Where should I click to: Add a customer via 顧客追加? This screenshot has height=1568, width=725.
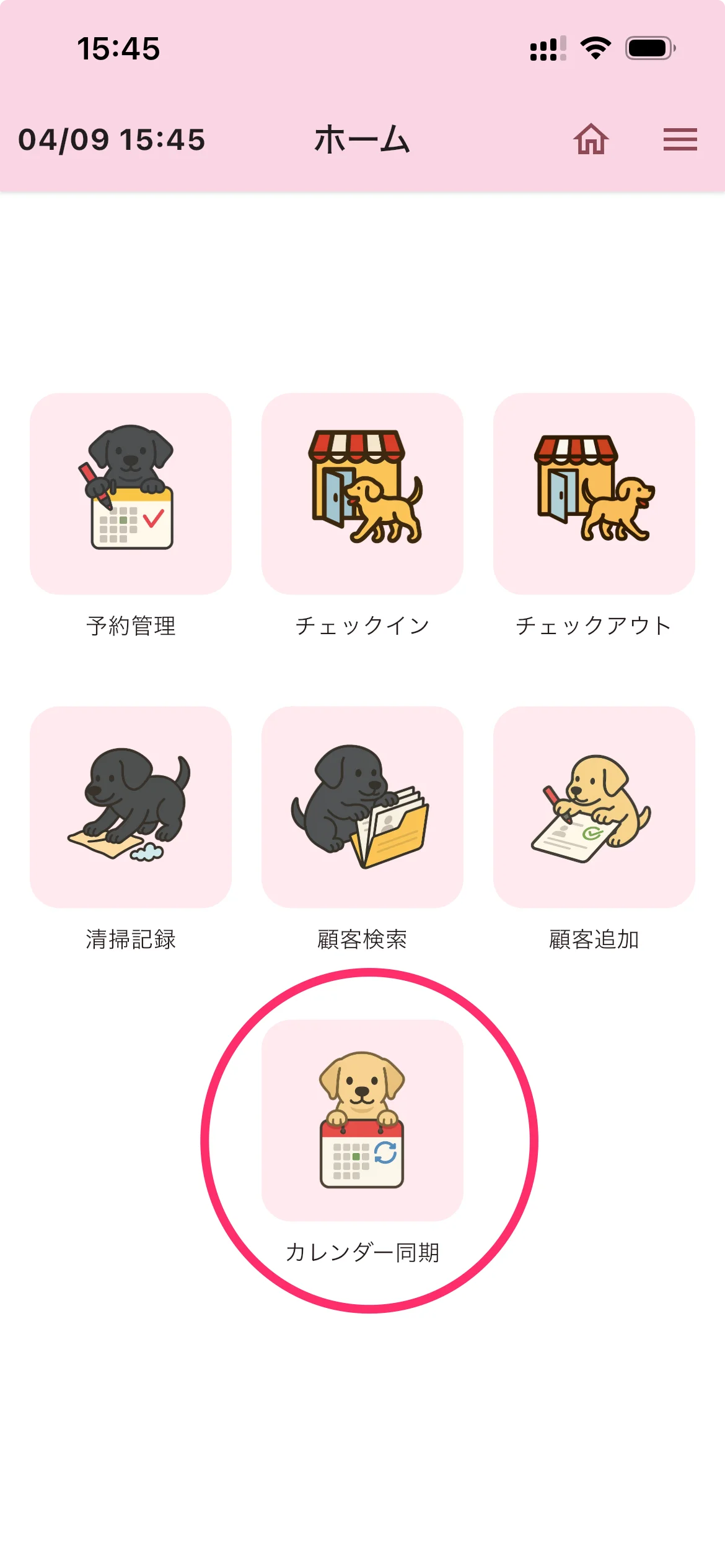(594, 807)
